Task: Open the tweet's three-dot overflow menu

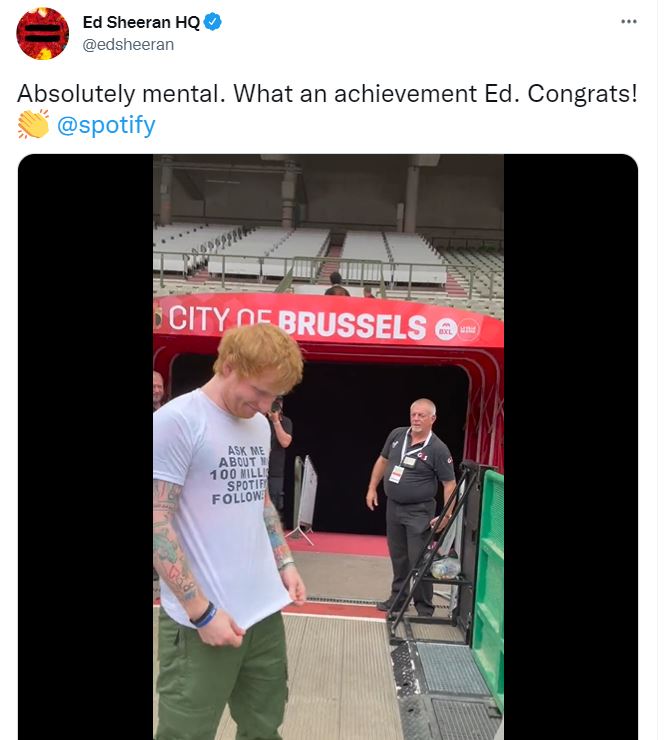Action: [x=628, y=22]
